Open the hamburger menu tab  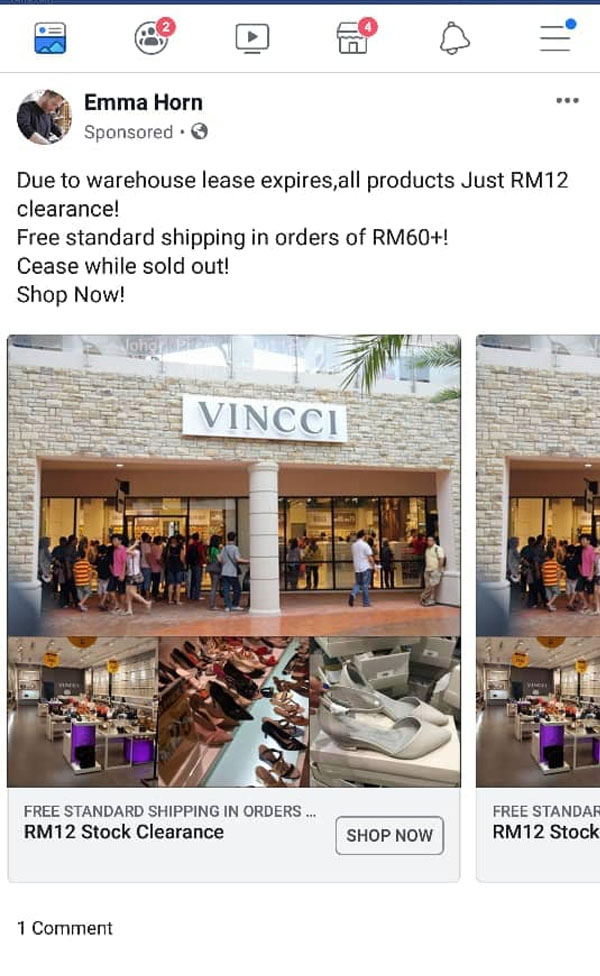(x=556, y=36)
